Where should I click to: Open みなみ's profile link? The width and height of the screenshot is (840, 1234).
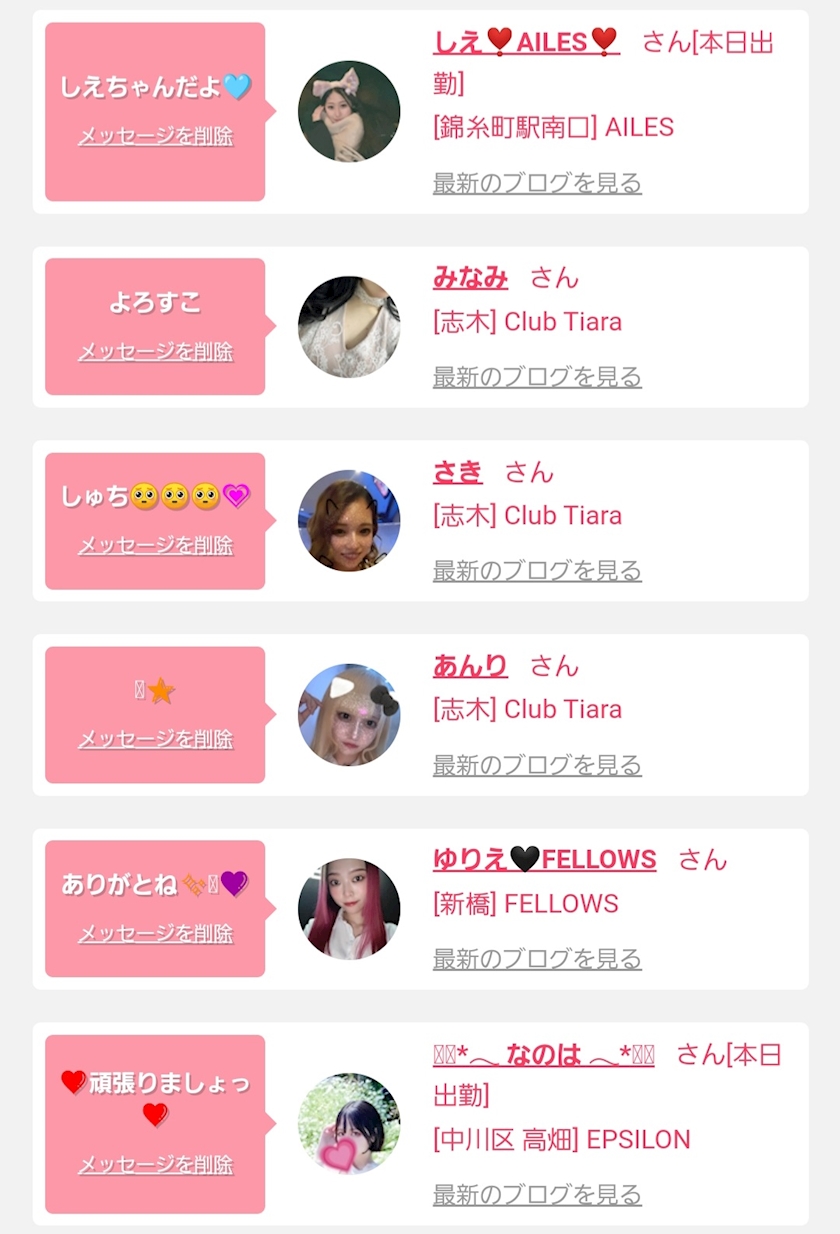tap(470, 278)
